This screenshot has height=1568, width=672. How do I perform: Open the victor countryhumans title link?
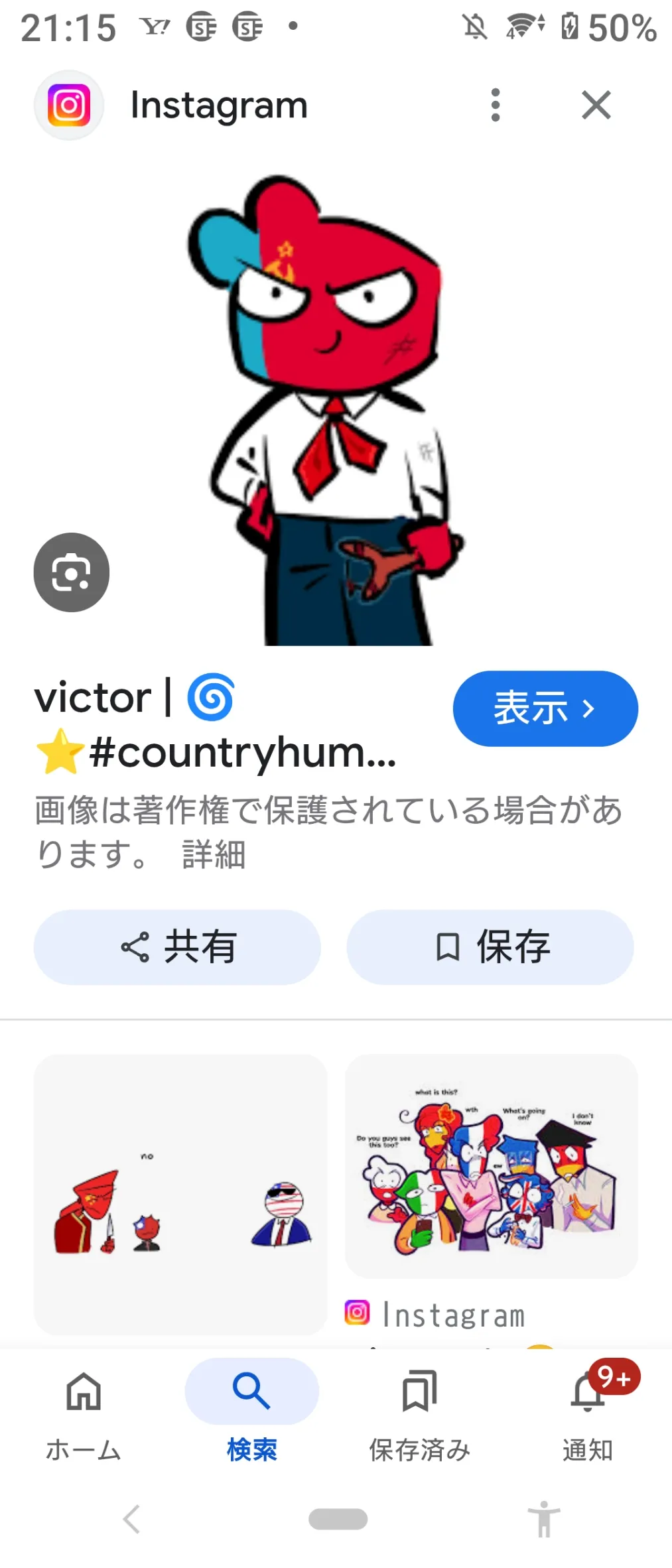(216, 724)
